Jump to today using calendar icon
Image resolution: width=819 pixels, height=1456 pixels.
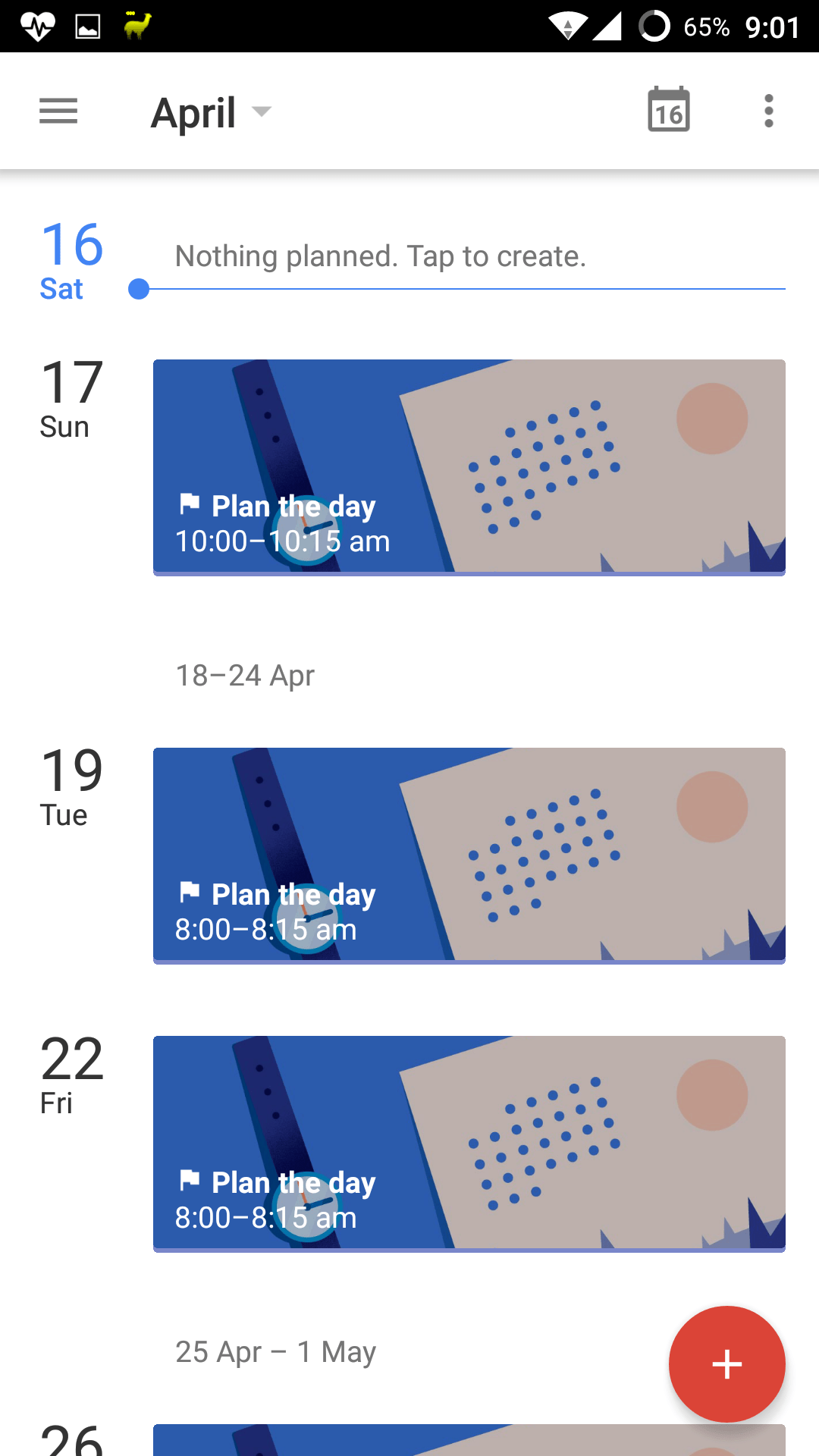[669, 110]
